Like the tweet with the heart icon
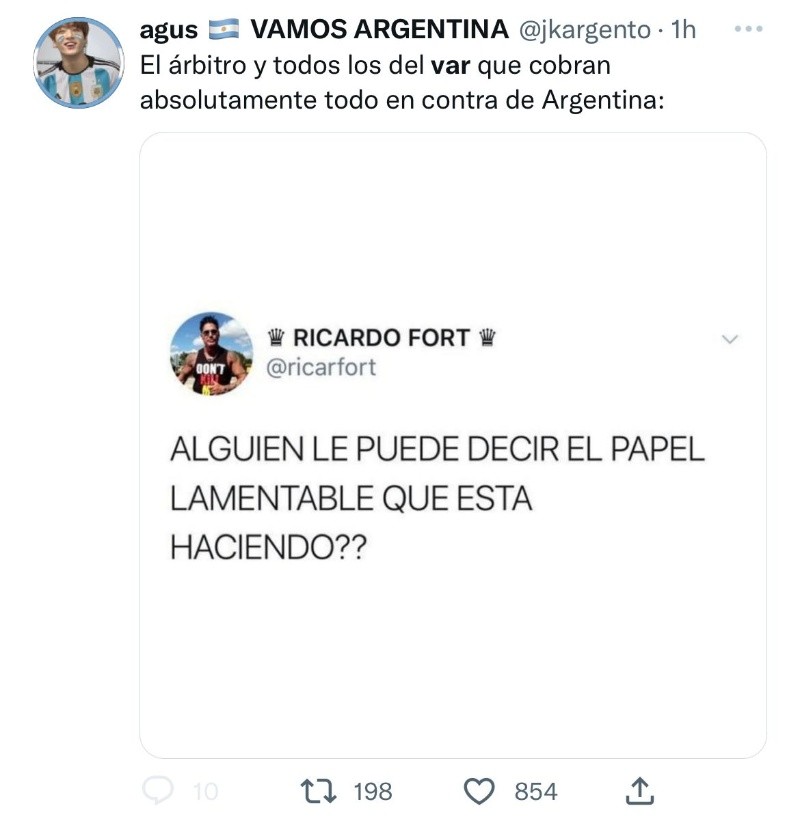The width and height of the screenshot is (800, 819). click(482, 791)
